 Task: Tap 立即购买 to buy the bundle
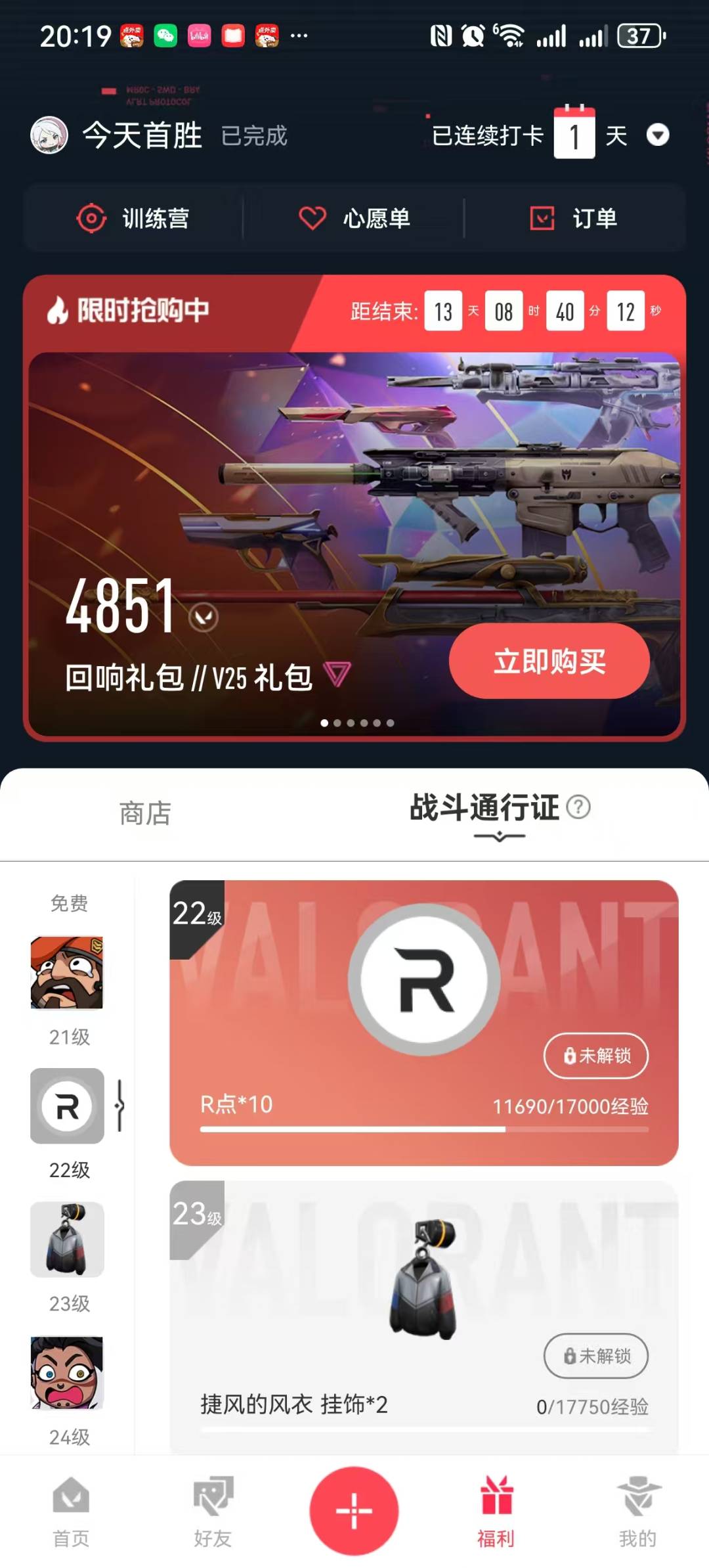coord(549,661)
